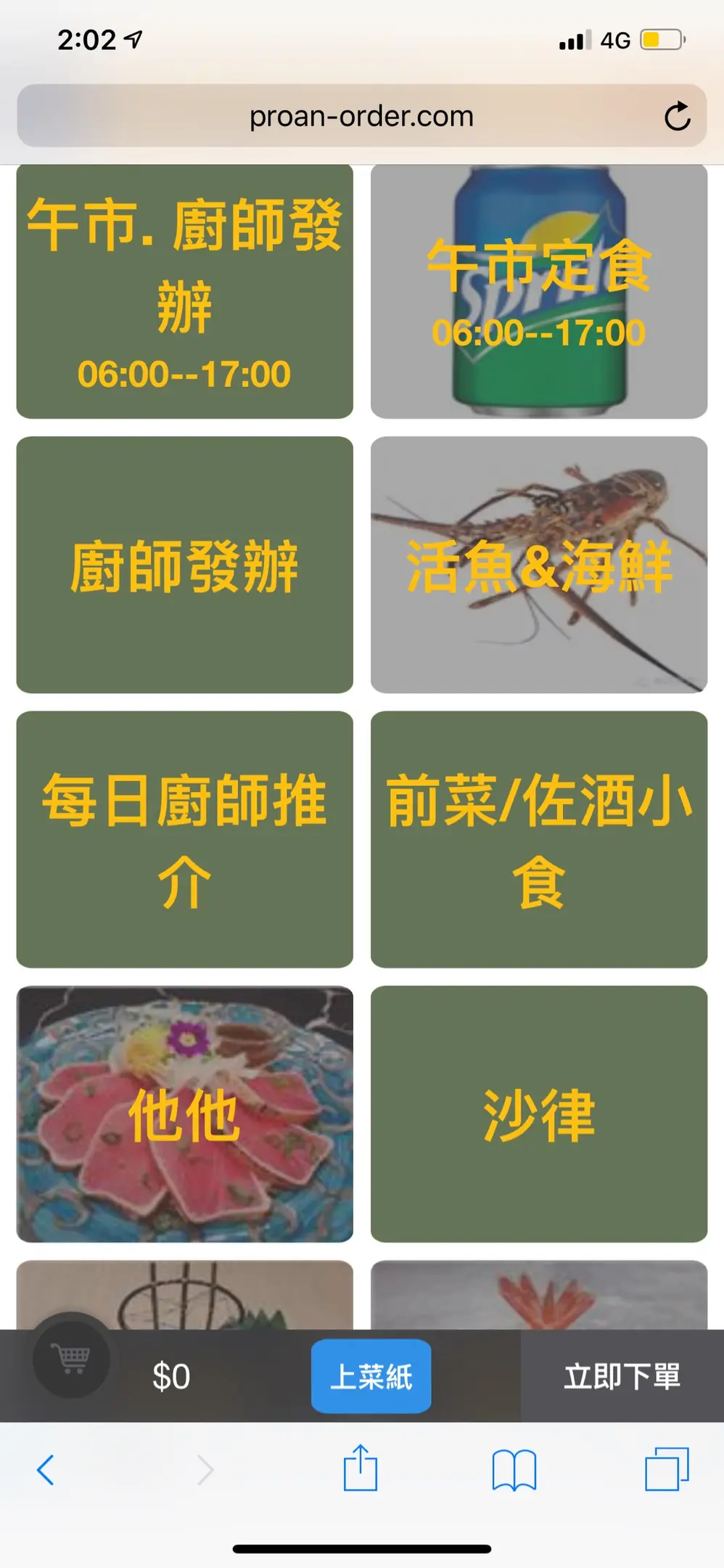The image size is (724, 1568).
Task: Open the shopping cart
Action: [71, 1356]
